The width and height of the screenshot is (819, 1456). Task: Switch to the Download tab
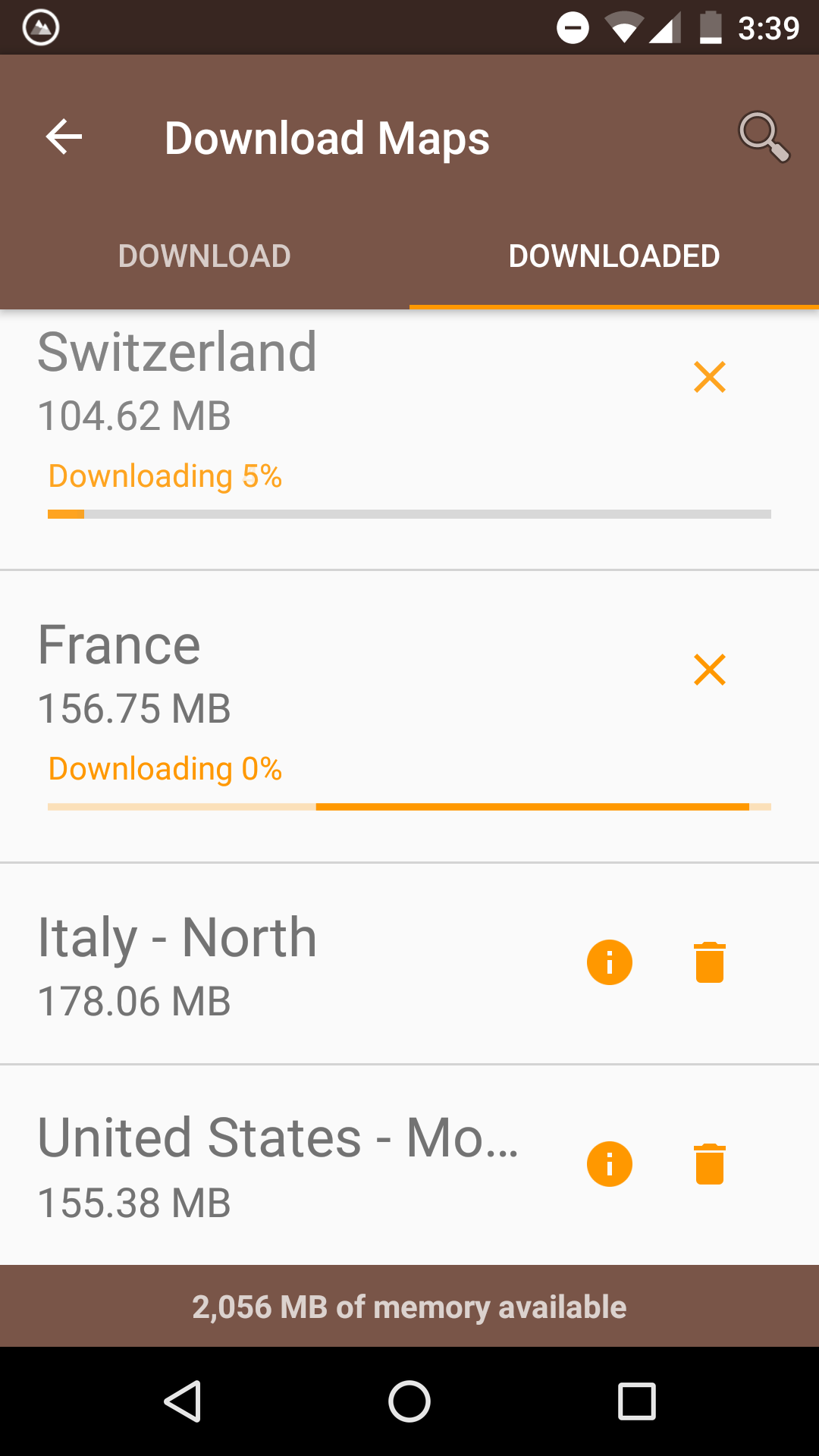tap(205, 256)
